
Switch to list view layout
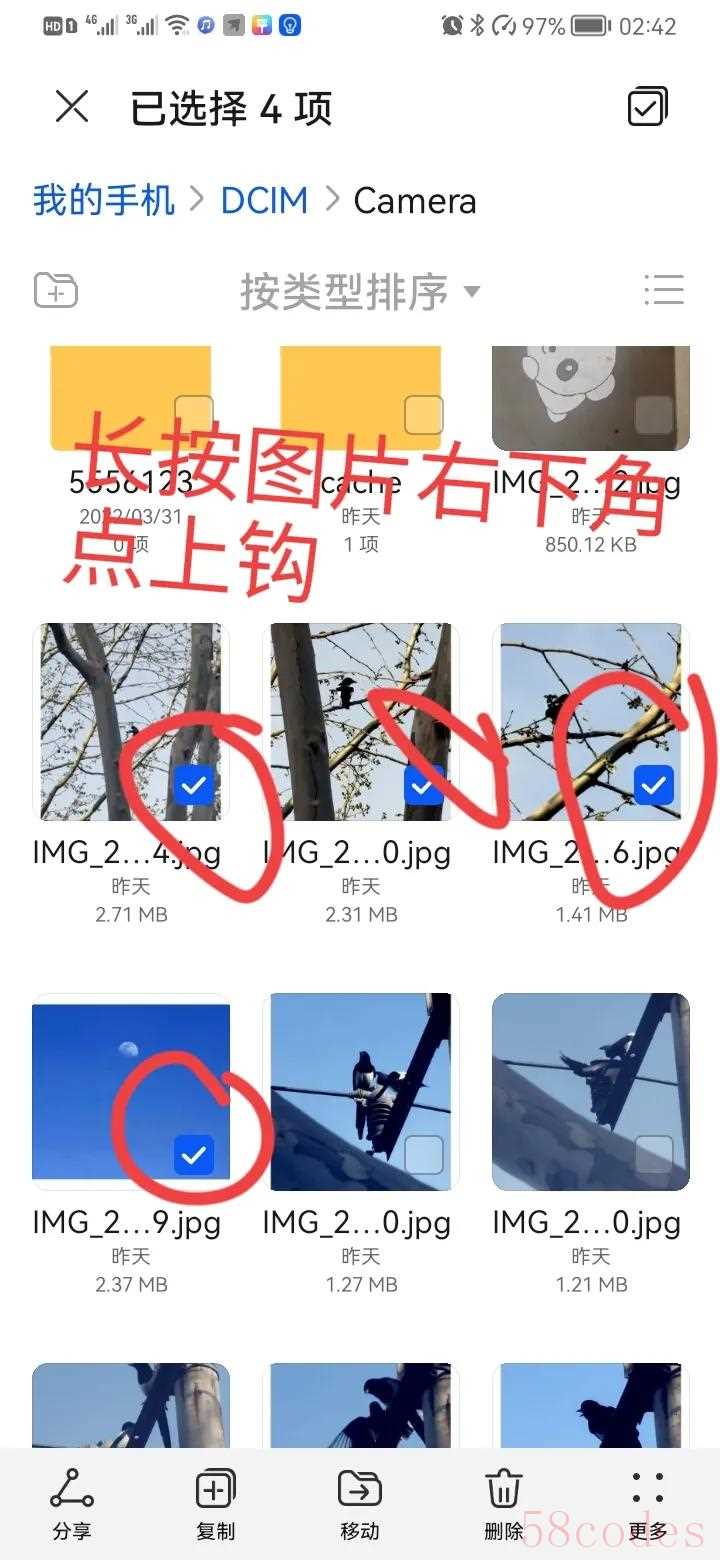coord(664,290)
